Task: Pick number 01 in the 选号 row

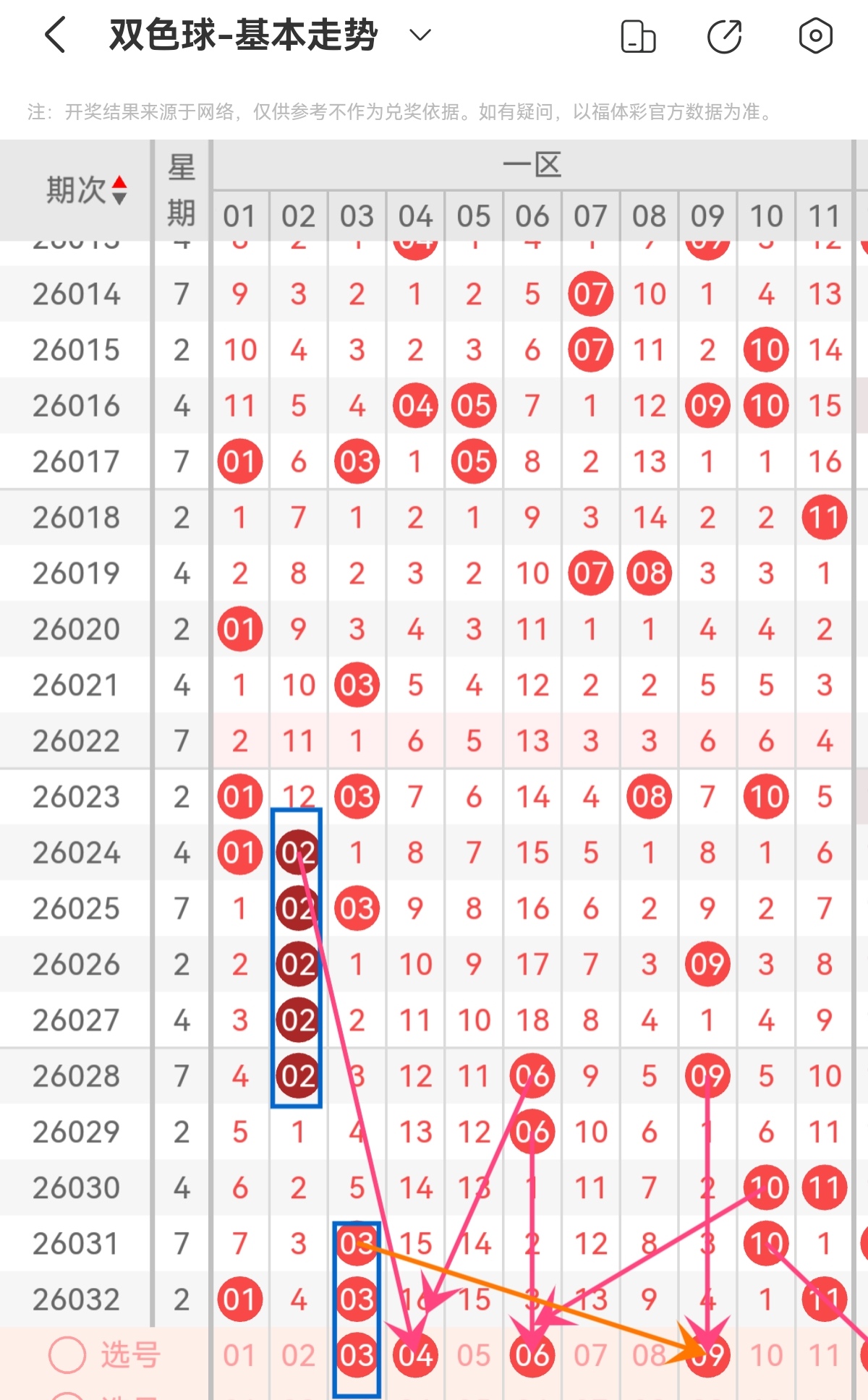Action: pos(239,1356)
